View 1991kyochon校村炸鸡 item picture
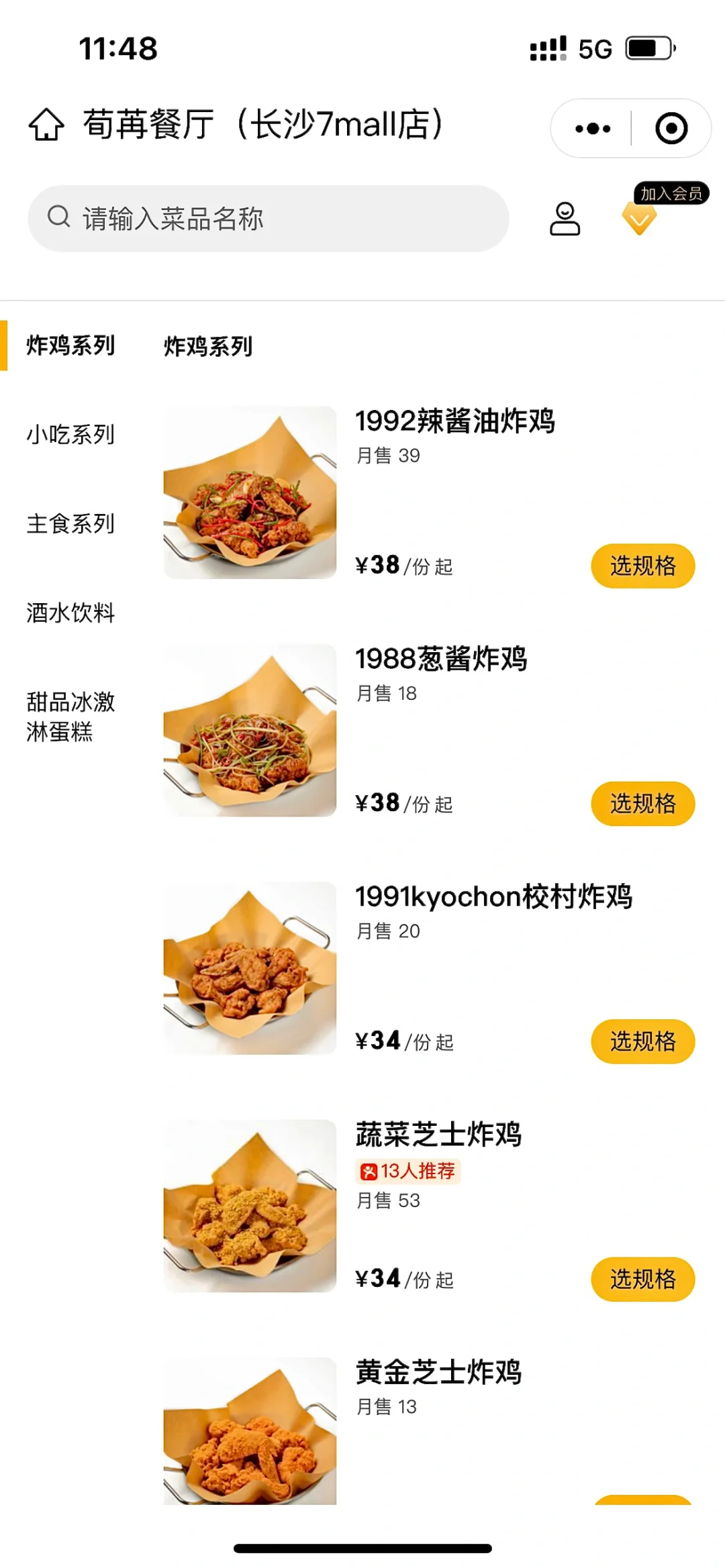This screenshot has height=1568, width=725. (250, 968)
